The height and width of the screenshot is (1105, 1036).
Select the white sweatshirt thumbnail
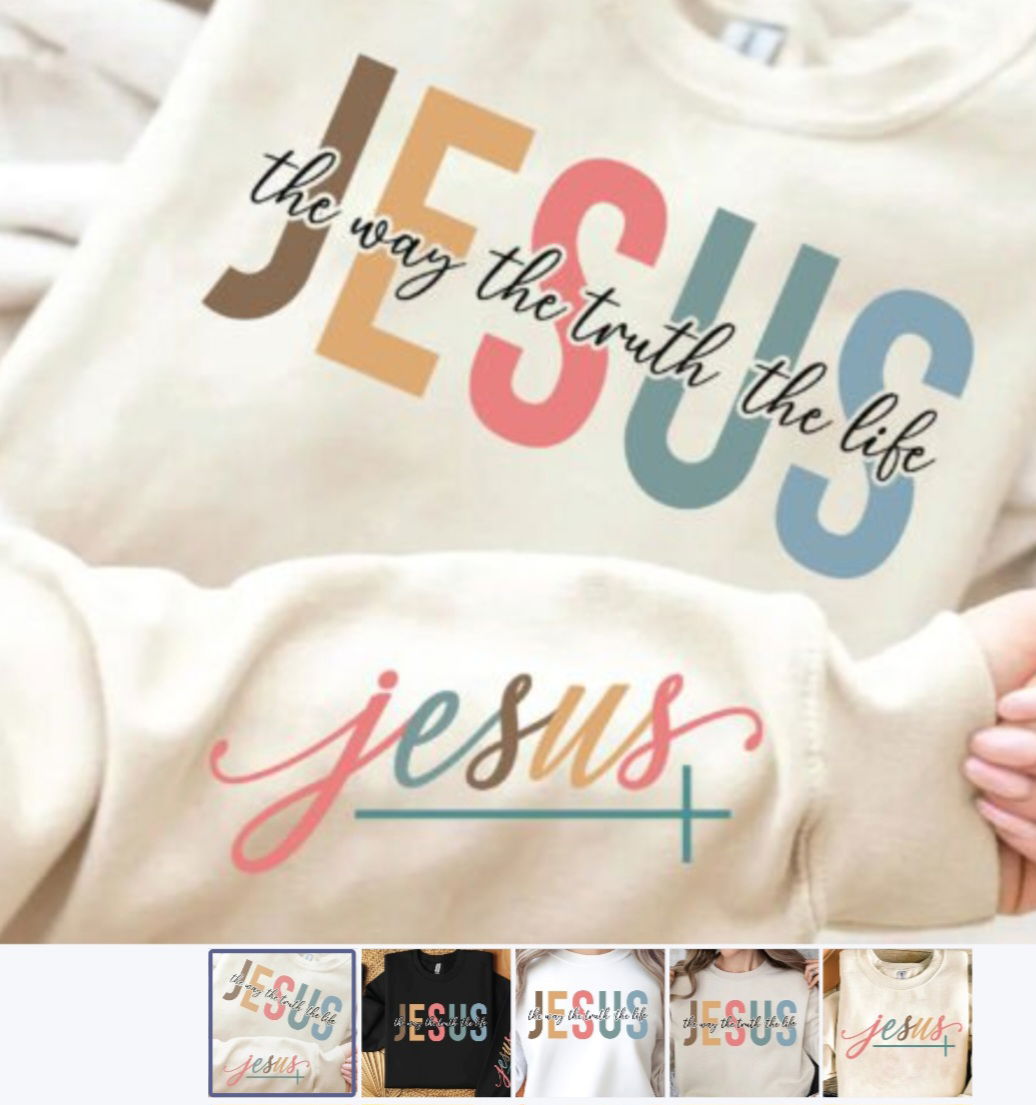point(590,1022)
